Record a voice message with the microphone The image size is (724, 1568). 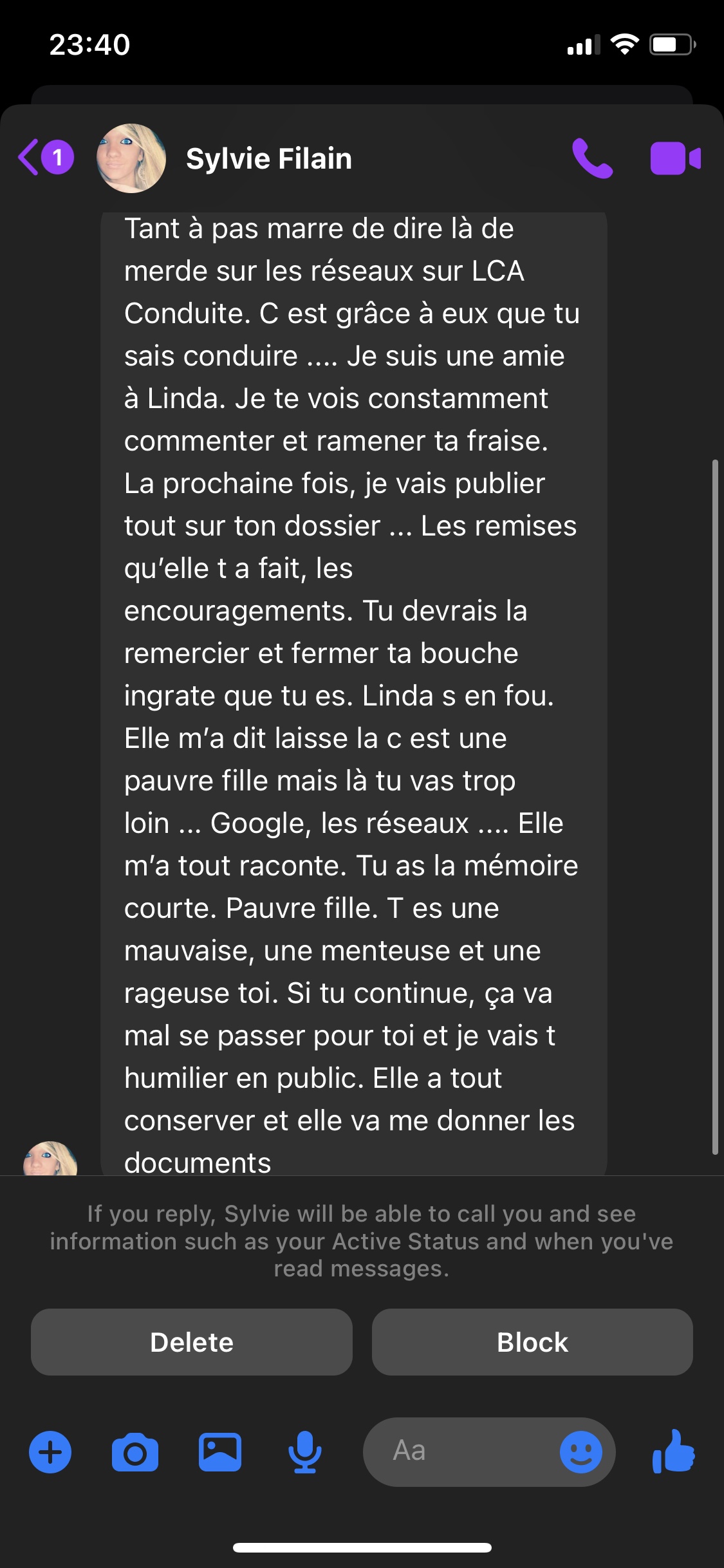tap(305, 1452)
